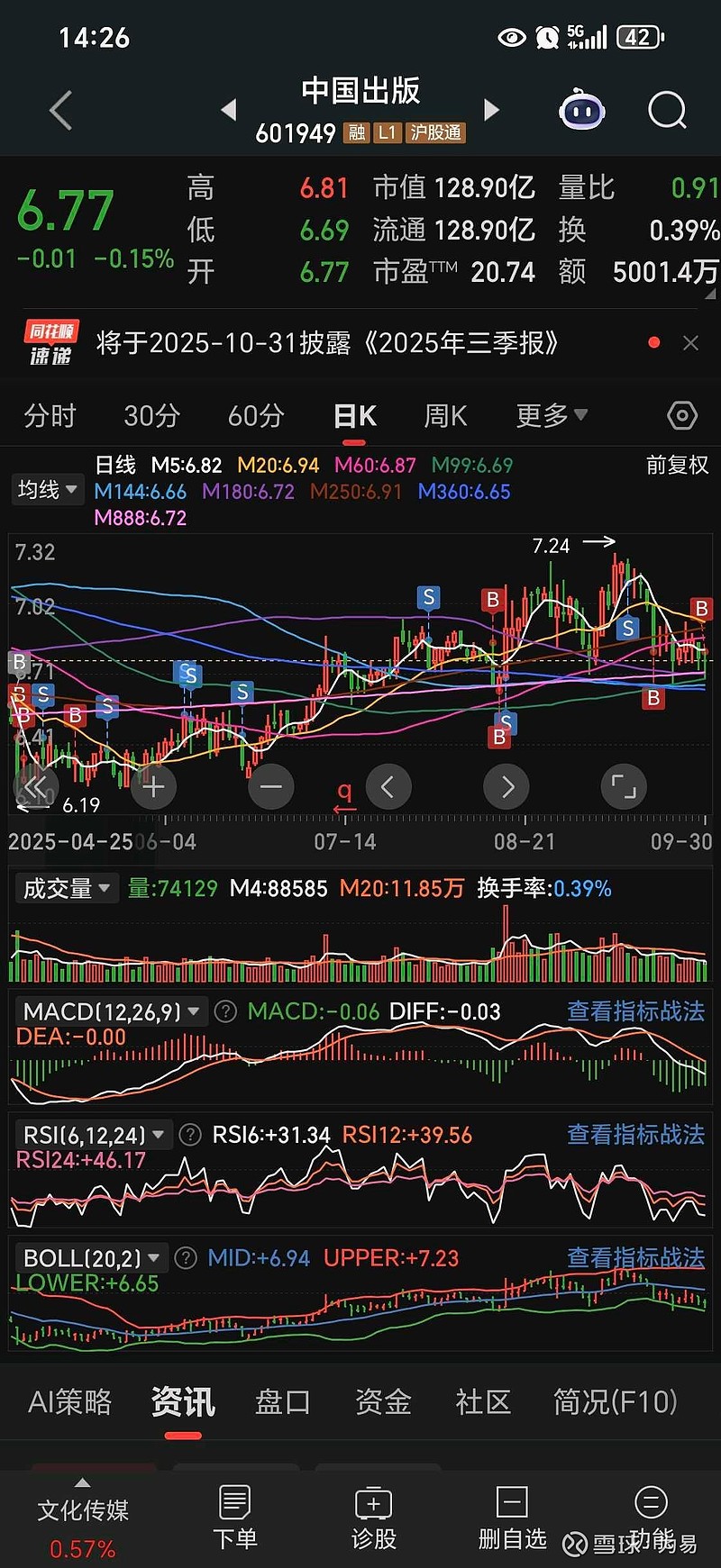Open the AI robot assistant icon
The height and width of the screenshot is (1568, 721).
coord(582,111)
